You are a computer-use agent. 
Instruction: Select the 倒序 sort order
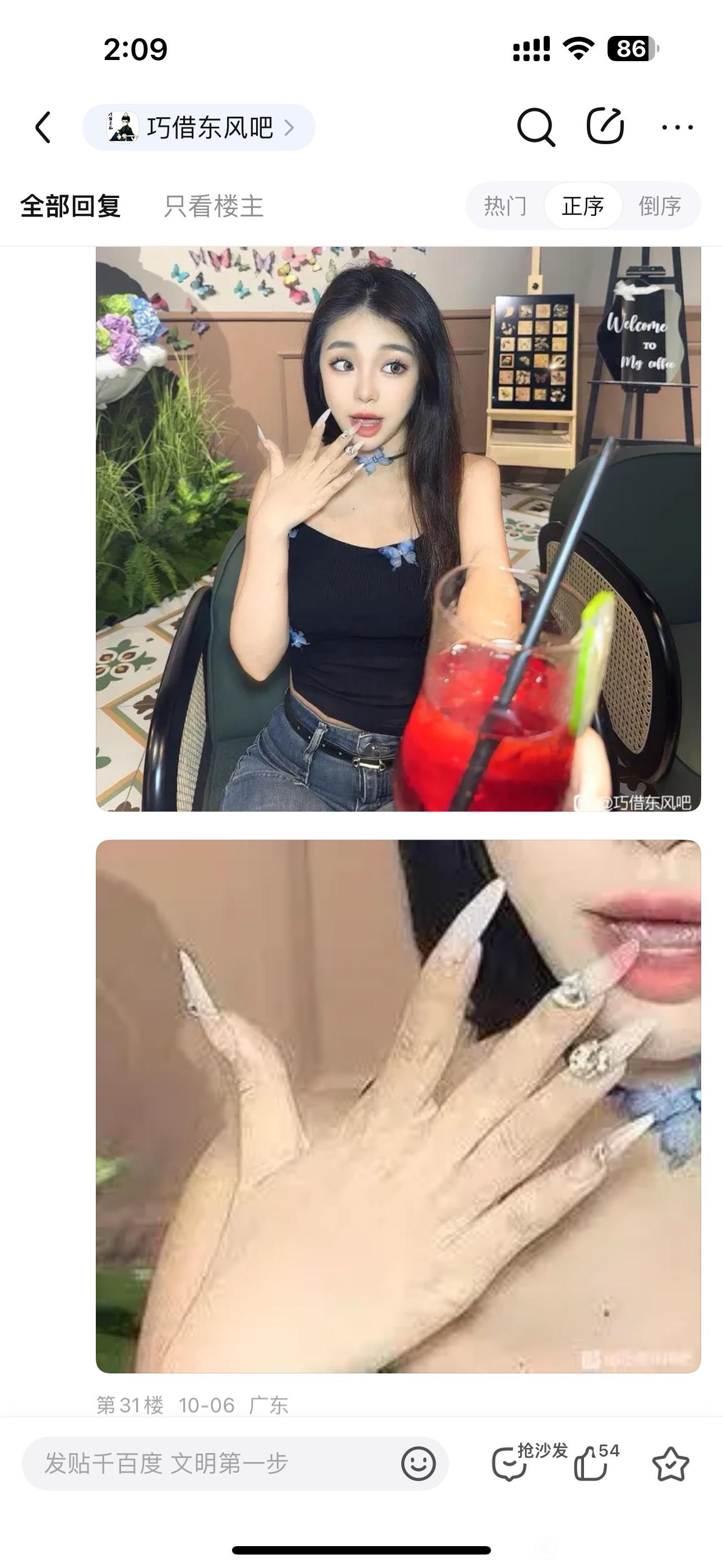(x=660, y=206)
